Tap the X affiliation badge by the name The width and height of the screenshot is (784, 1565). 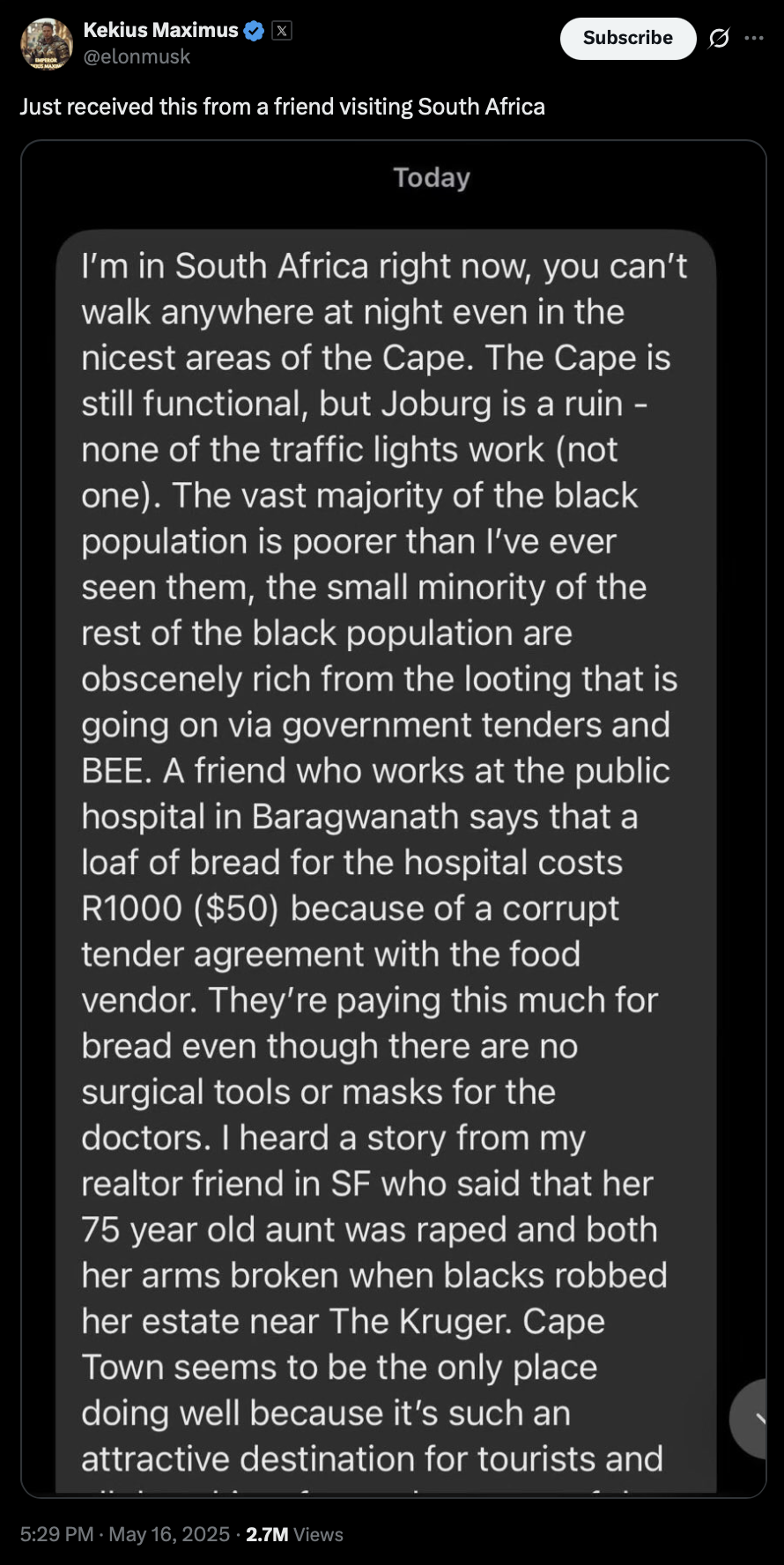(x=281, y=31)
